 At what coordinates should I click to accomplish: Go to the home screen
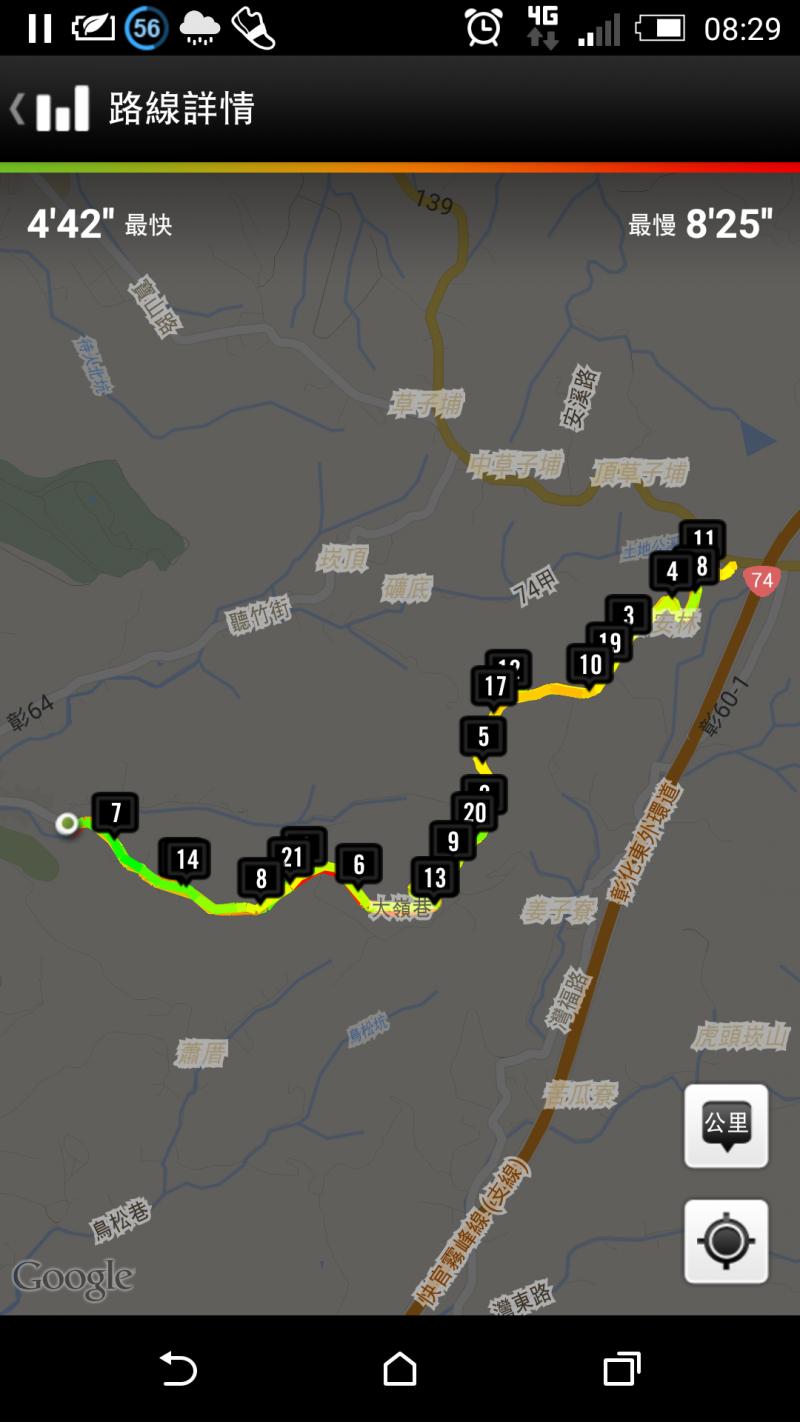coord(400,1368)
